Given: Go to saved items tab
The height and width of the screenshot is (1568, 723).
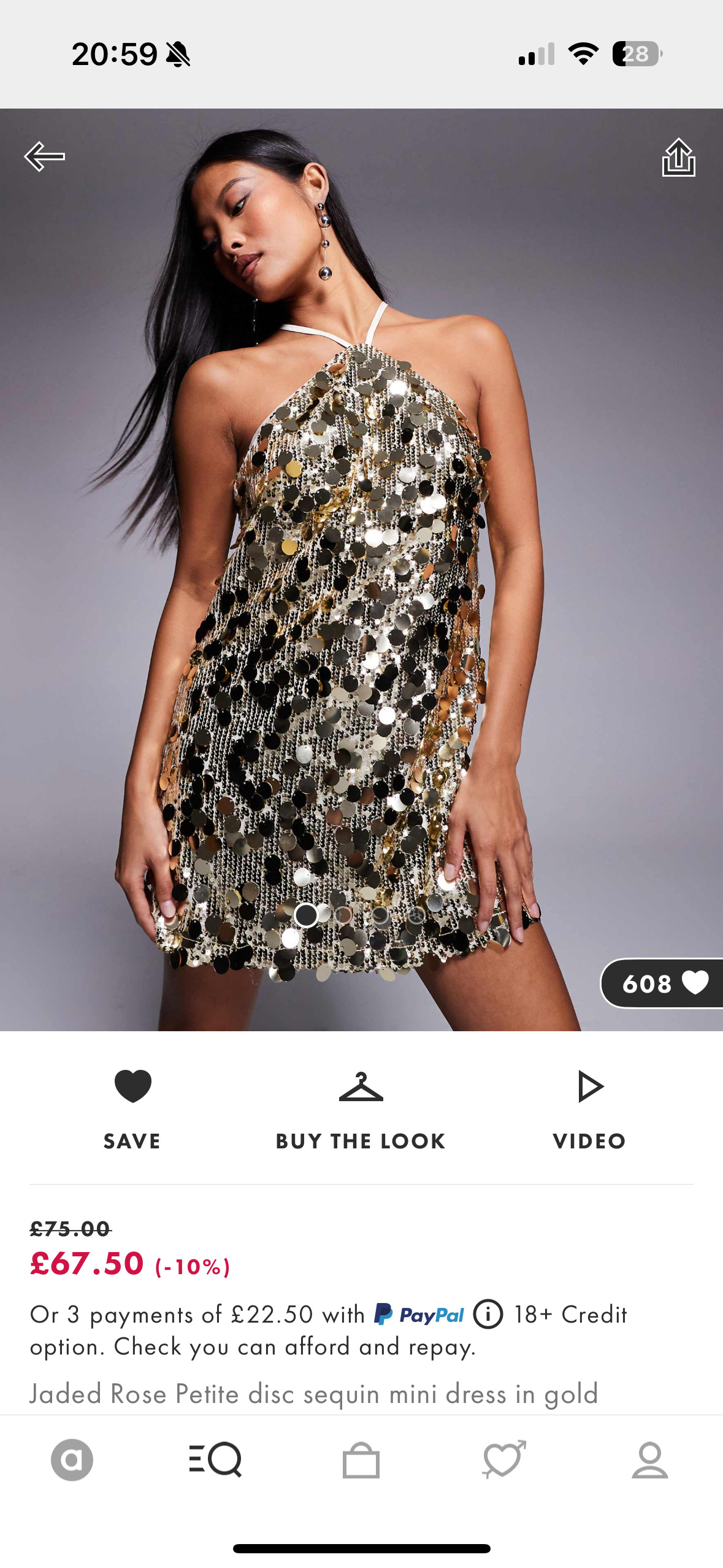Looking at the screenshot, I should [505, 1459].
